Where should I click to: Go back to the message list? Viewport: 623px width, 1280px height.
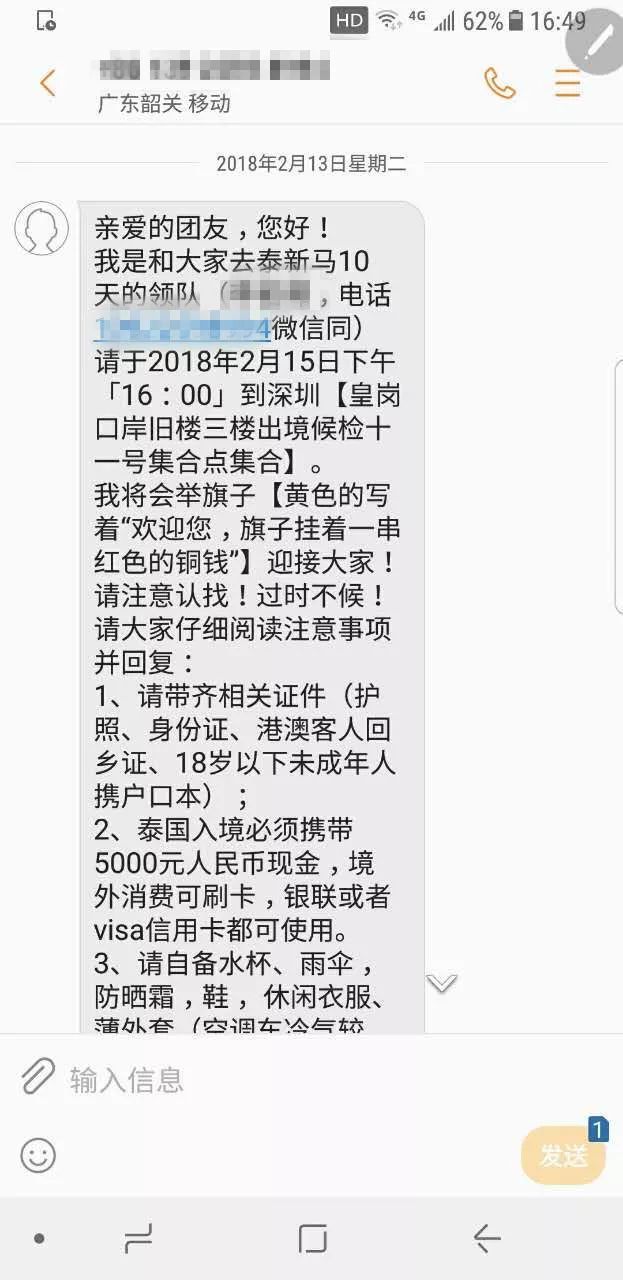tap(47, 82)
